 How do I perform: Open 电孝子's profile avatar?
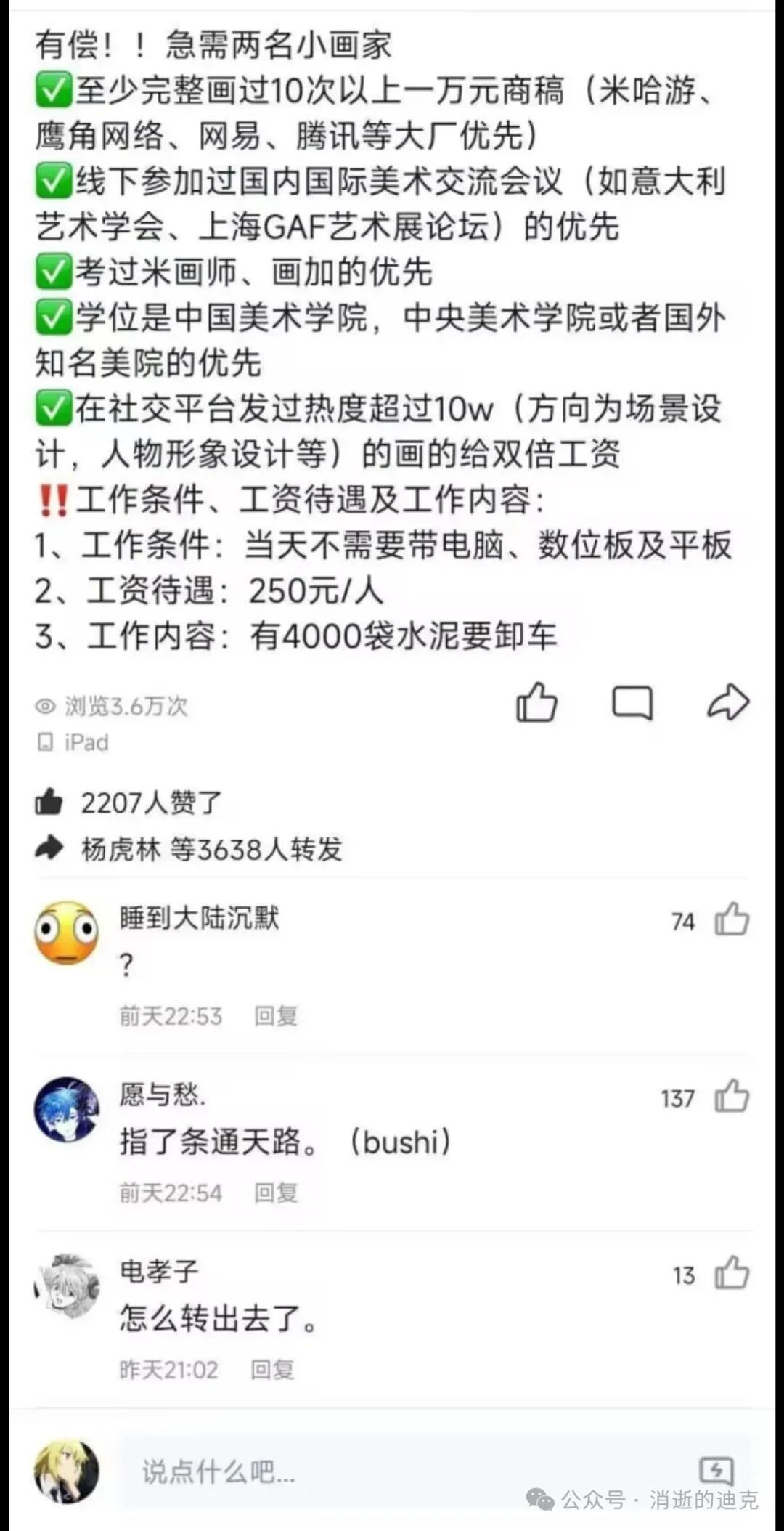click(x=67, y=1286)
